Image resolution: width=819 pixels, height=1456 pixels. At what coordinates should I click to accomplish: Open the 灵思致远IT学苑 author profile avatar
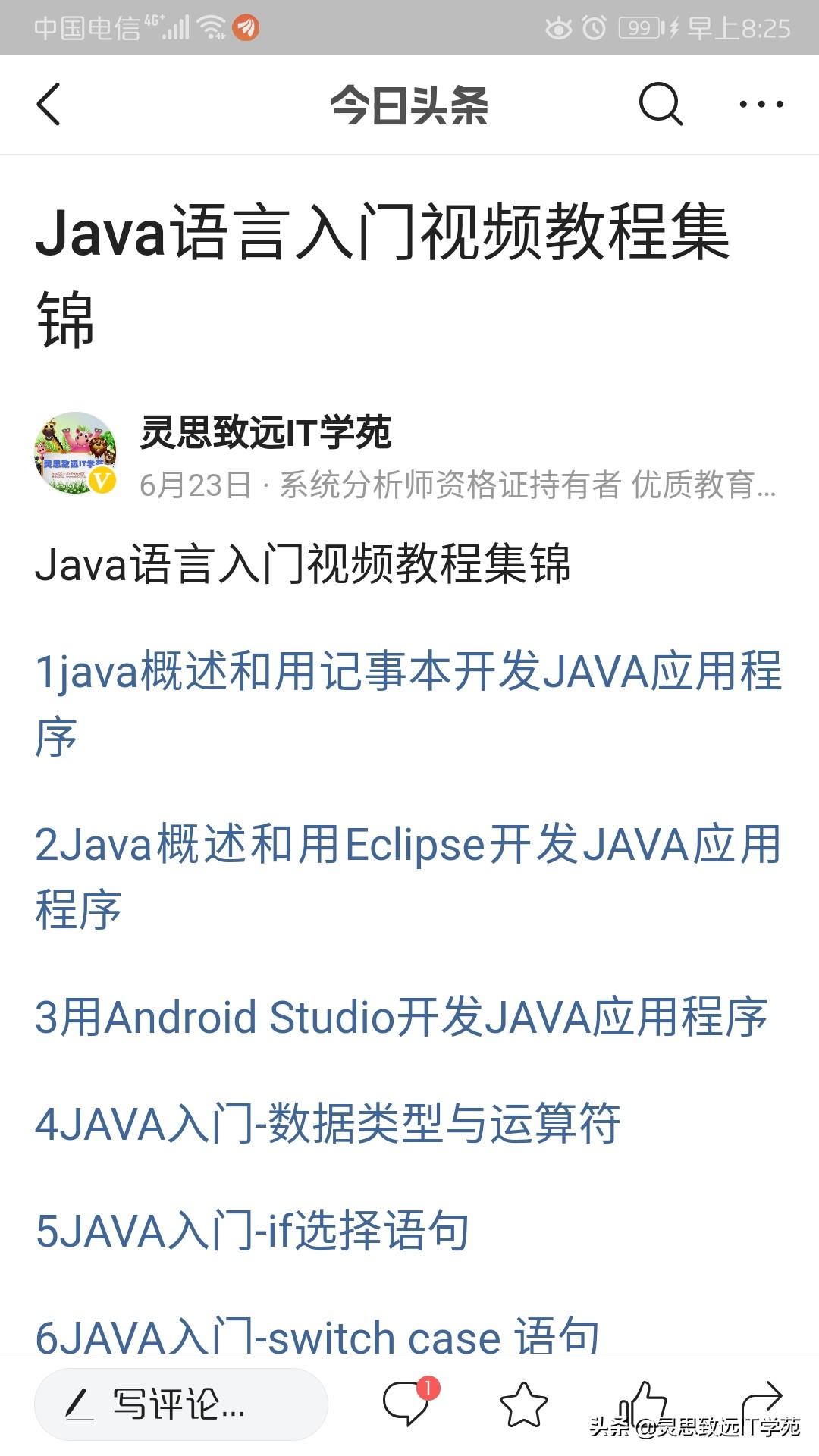[x=76, y=453]
